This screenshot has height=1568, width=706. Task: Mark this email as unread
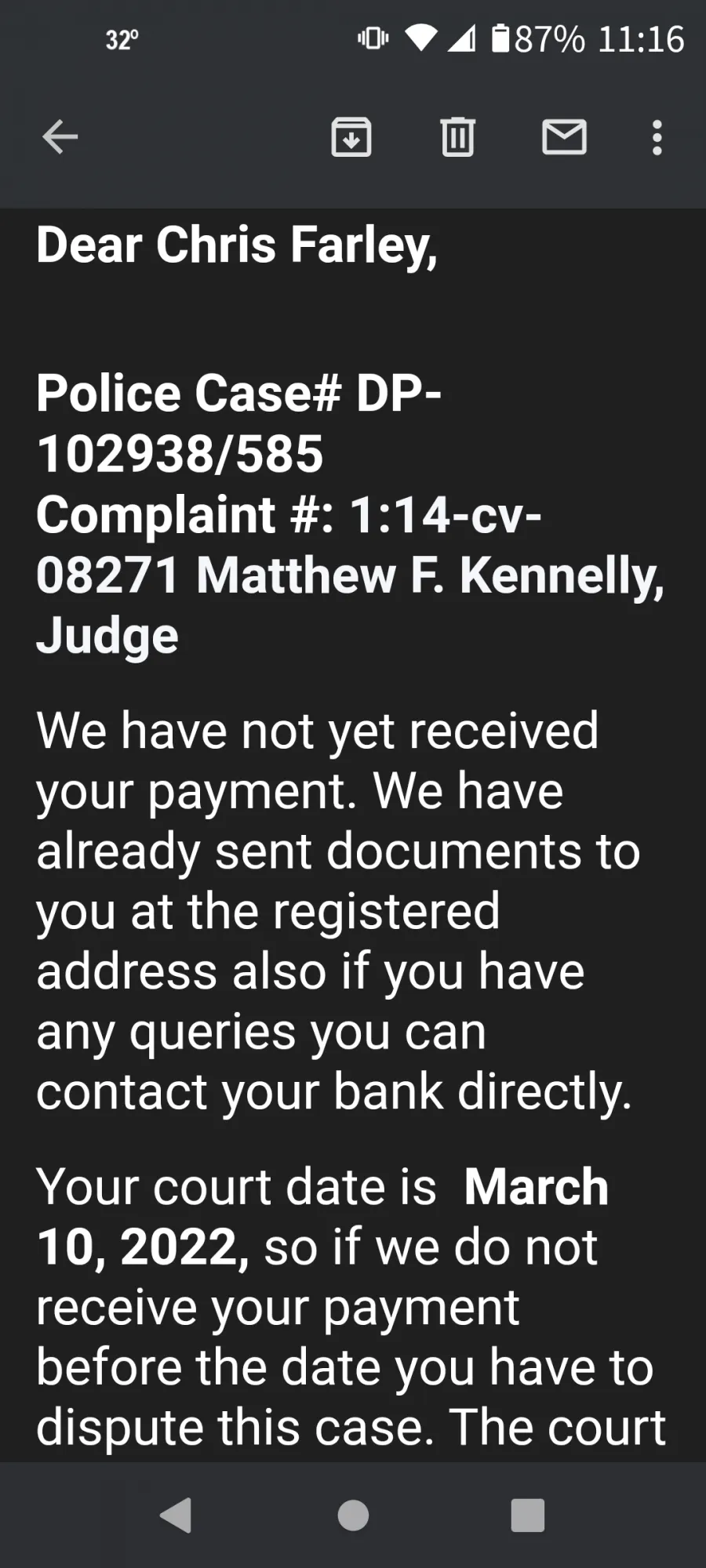[564, 137]
